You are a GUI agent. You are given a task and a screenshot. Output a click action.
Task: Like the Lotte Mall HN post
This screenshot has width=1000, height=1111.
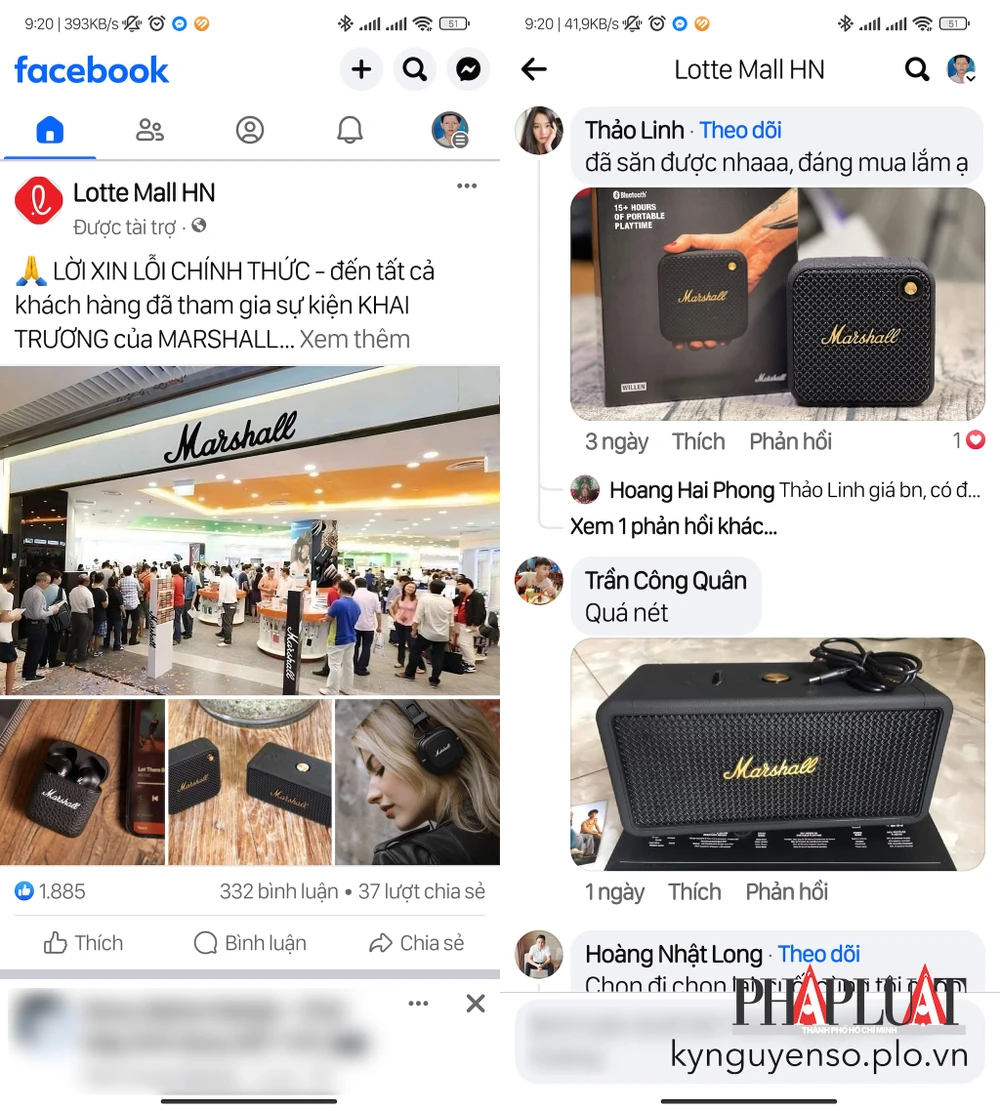(x=84, y=943)
